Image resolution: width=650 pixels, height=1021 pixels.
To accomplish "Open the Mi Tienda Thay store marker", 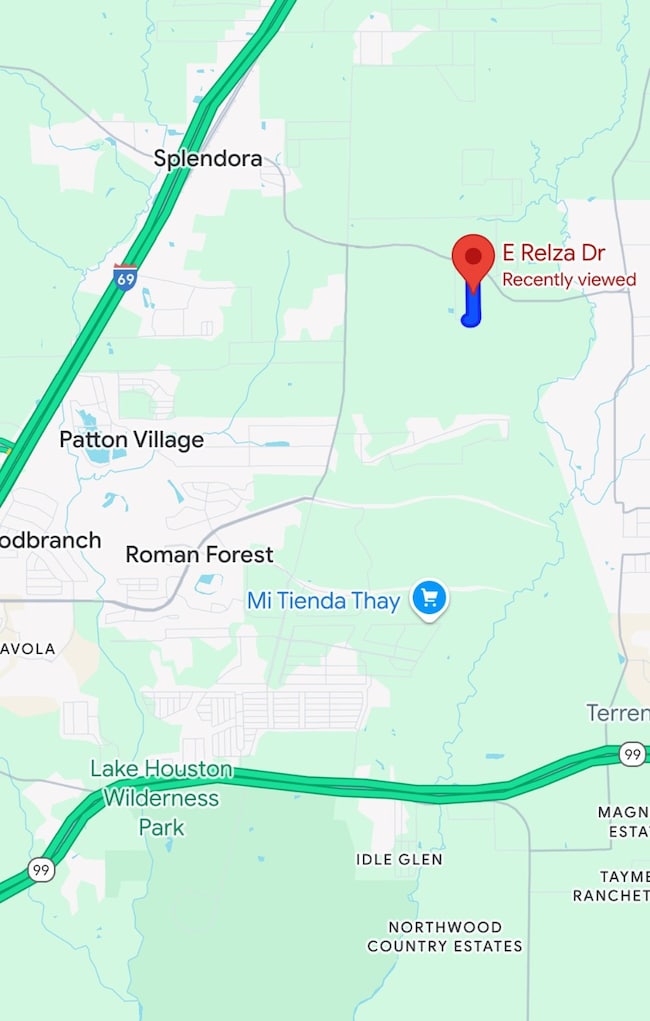I will pos(430,599).
